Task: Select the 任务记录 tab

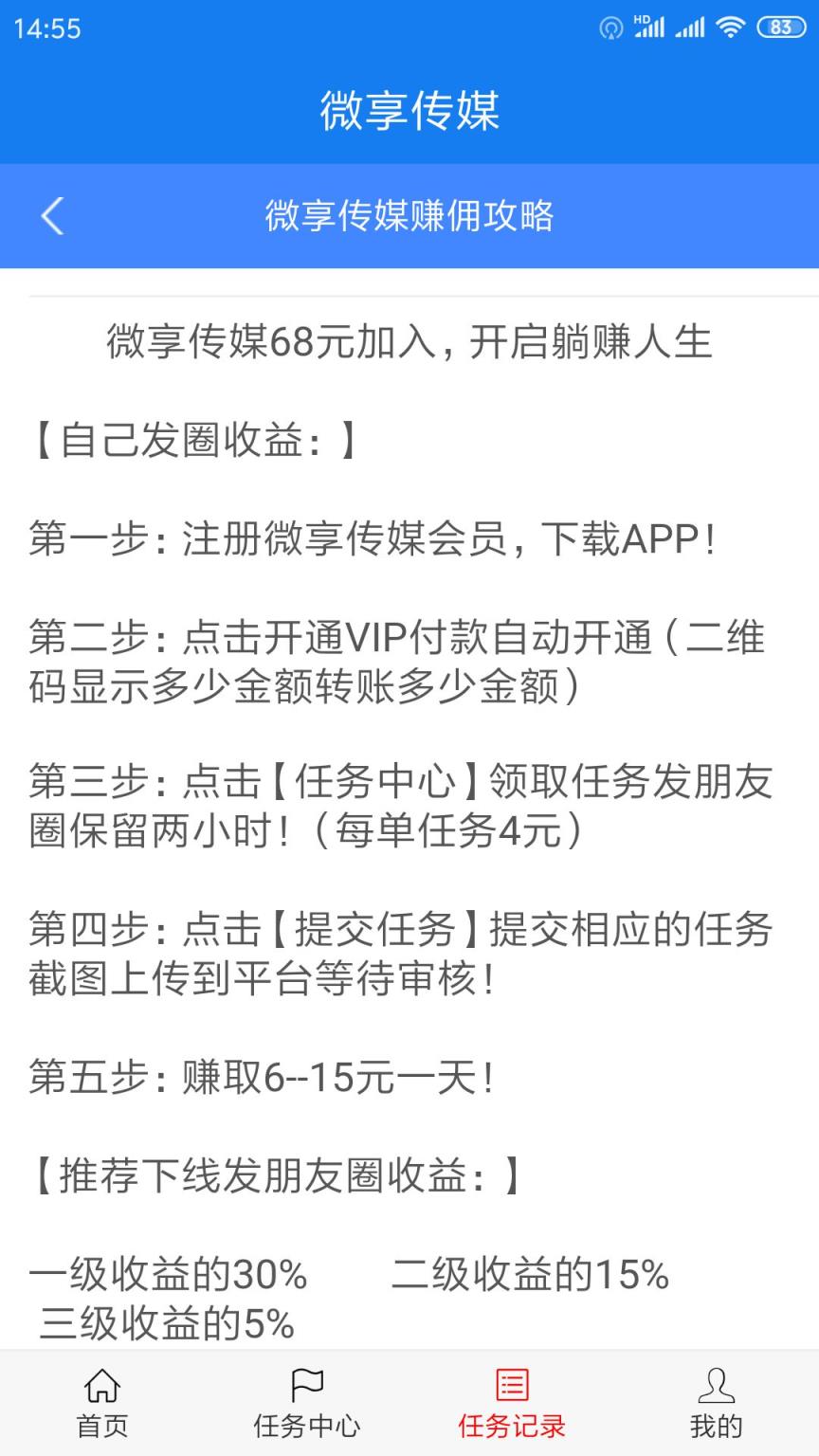Action: [512, 1403]
